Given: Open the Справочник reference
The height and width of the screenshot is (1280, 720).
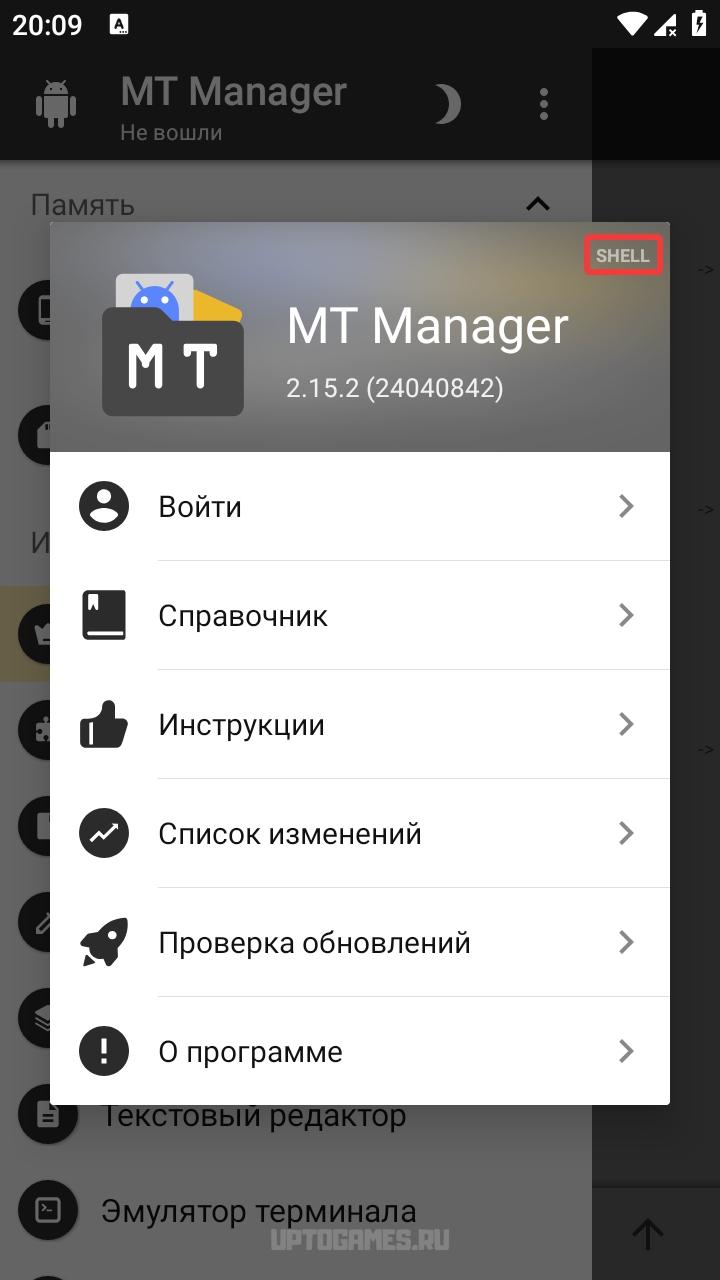Looking at the screenshot, I should [x=360, y=615].
